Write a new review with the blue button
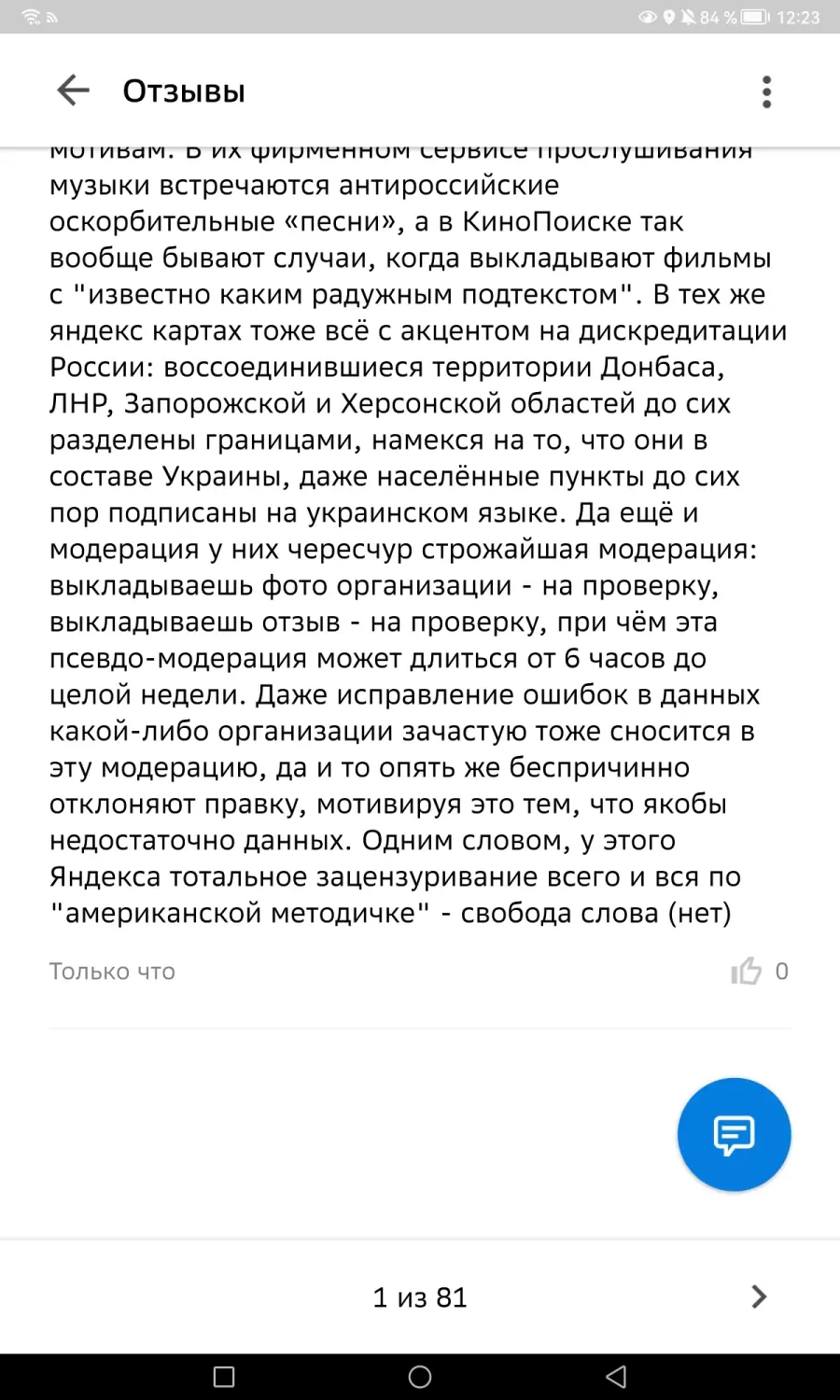 pyautogui.click(x=734, y=1134)
